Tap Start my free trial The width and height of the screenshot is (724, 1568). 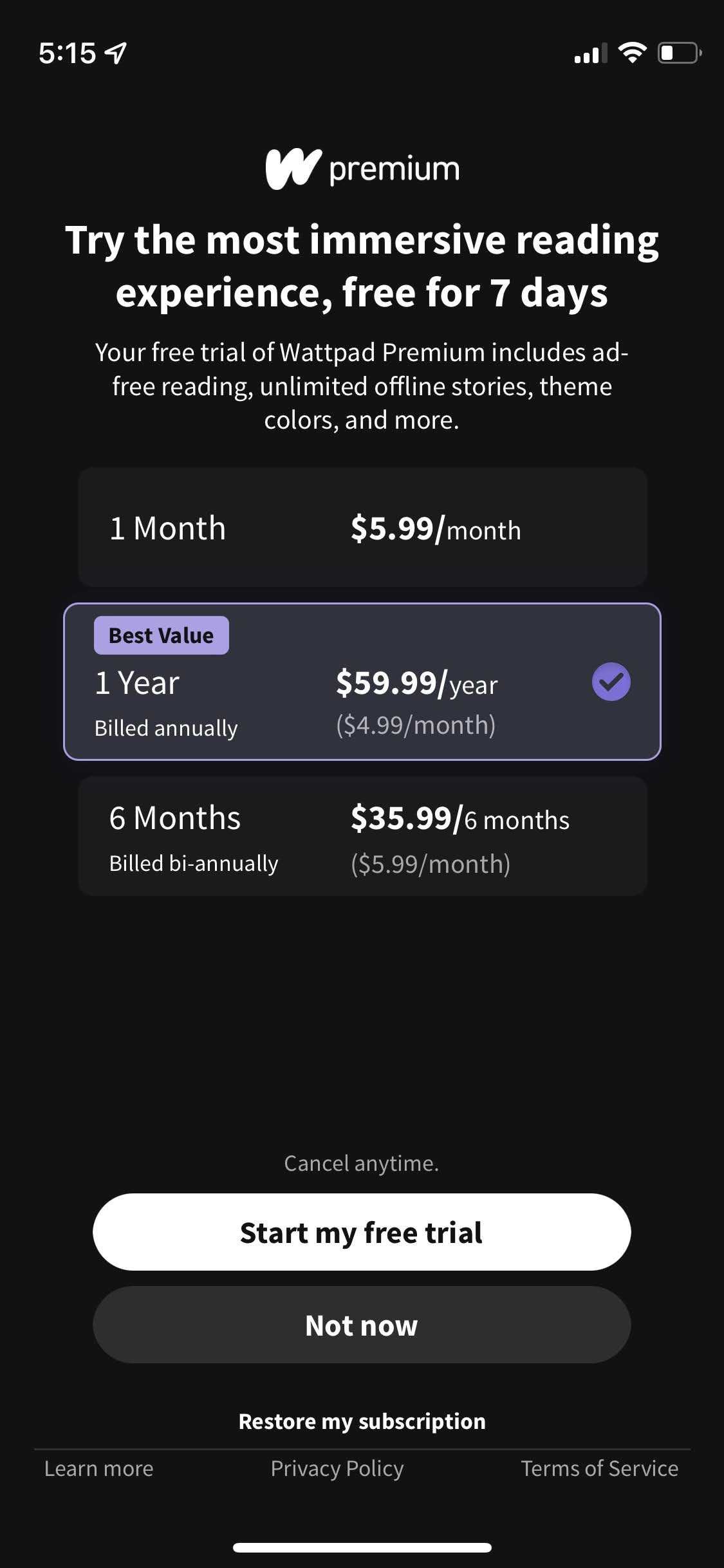[x=362, y=1232]
